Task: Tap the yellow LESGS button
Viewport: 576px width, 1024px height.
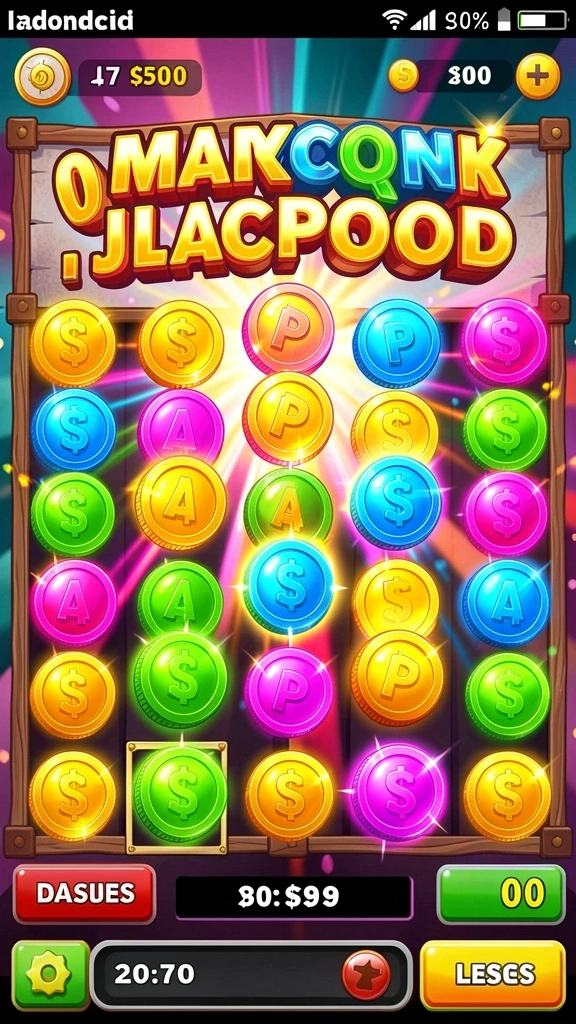Action: pyautogui.click(x=492, y=974)
